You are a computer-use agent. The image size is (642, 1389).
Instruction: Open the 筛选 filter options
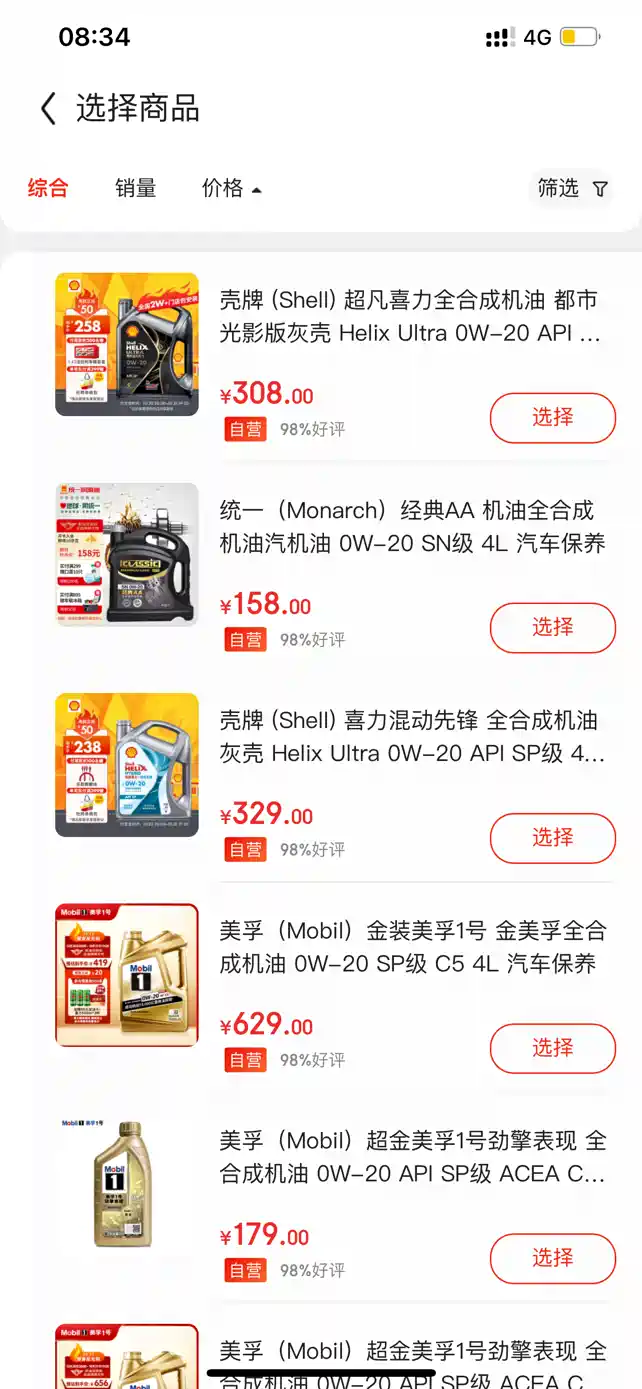572,188
